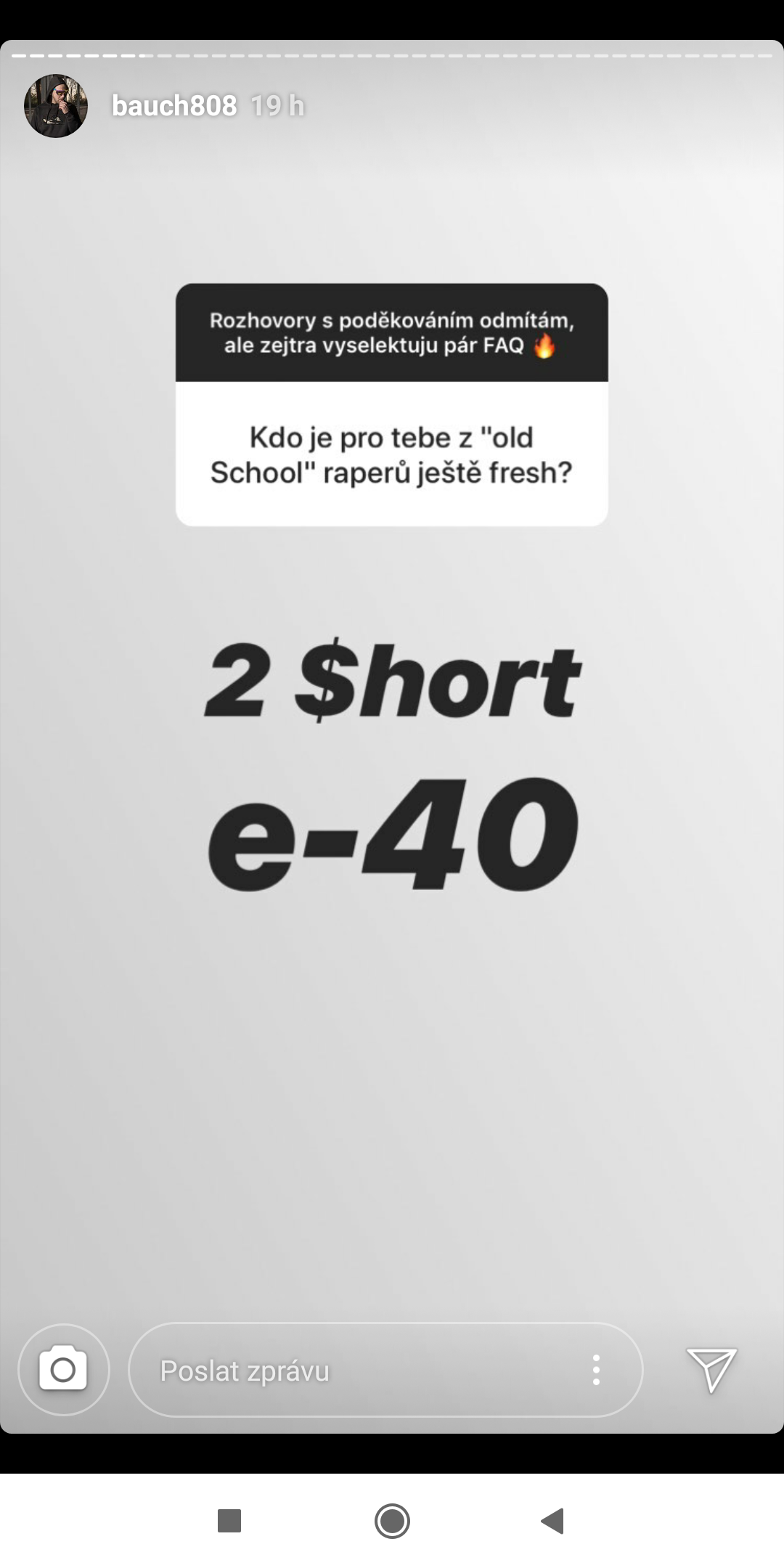Open recent apps with the square button
Screen dimensions: 784x1568
tap(229, 1521)
